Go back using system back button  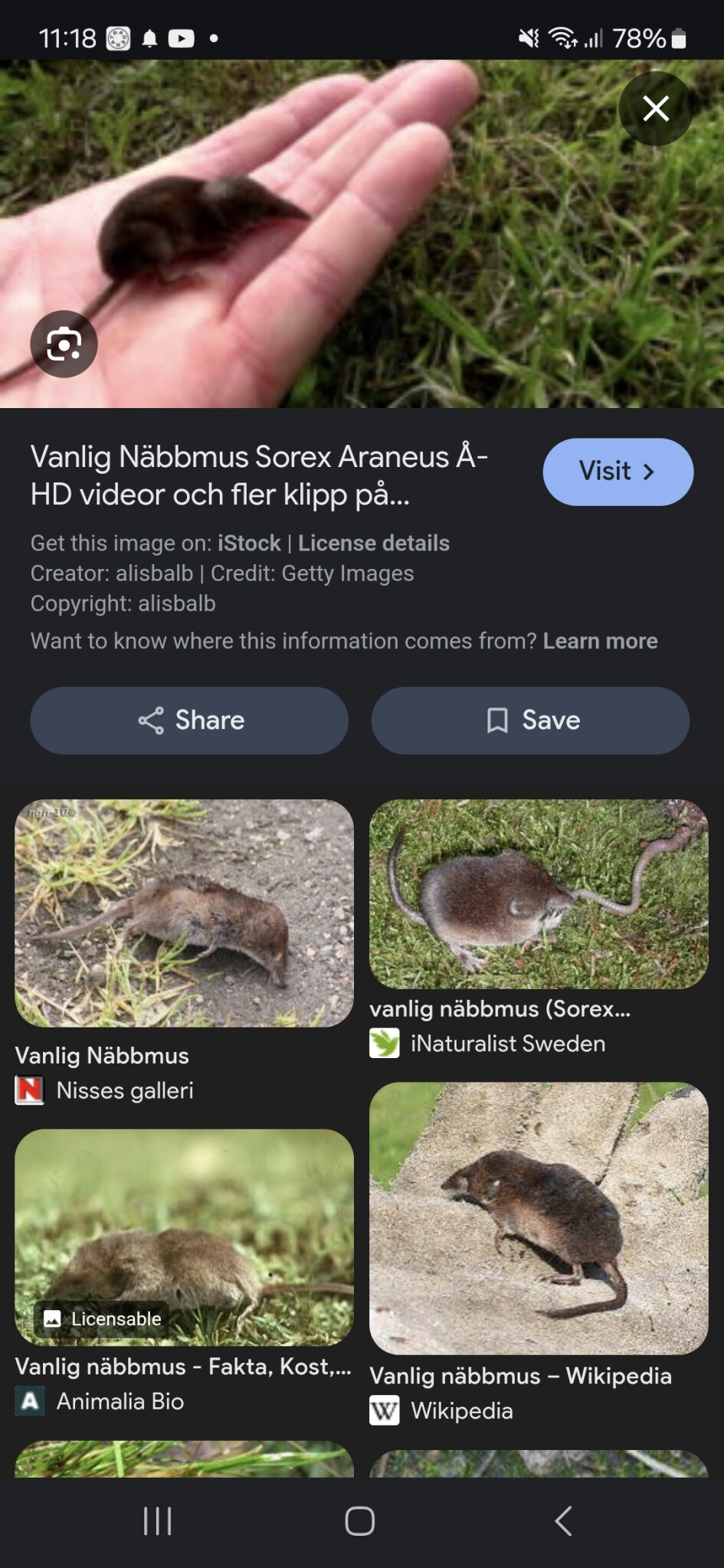(563, 1521)
